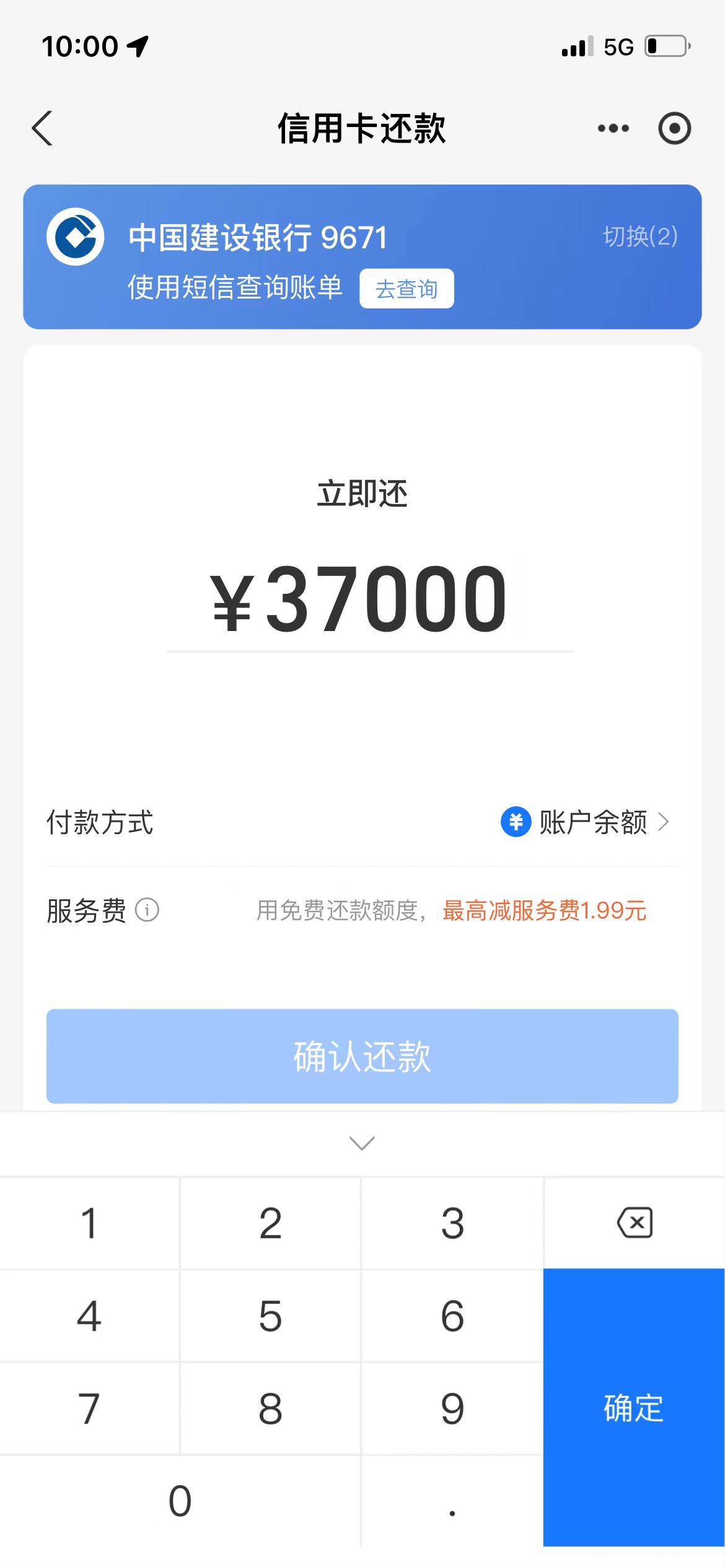Viewport: 725px width, 1568px height.
Task: Enter digit 5 on the keypad
Action: [x=270, y=1315]
